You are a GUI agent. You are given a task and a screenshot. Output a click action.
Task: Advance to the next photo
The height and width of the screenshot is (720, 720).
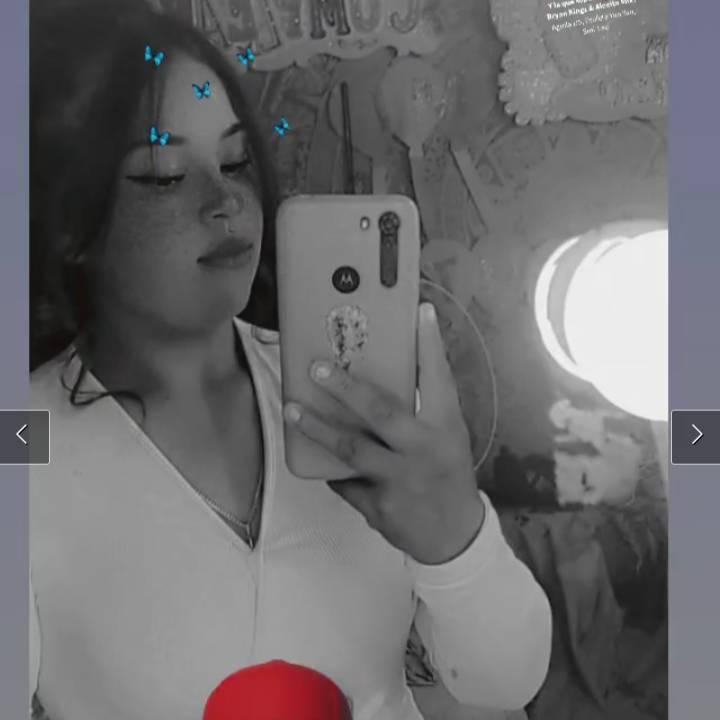click(696, 436)
